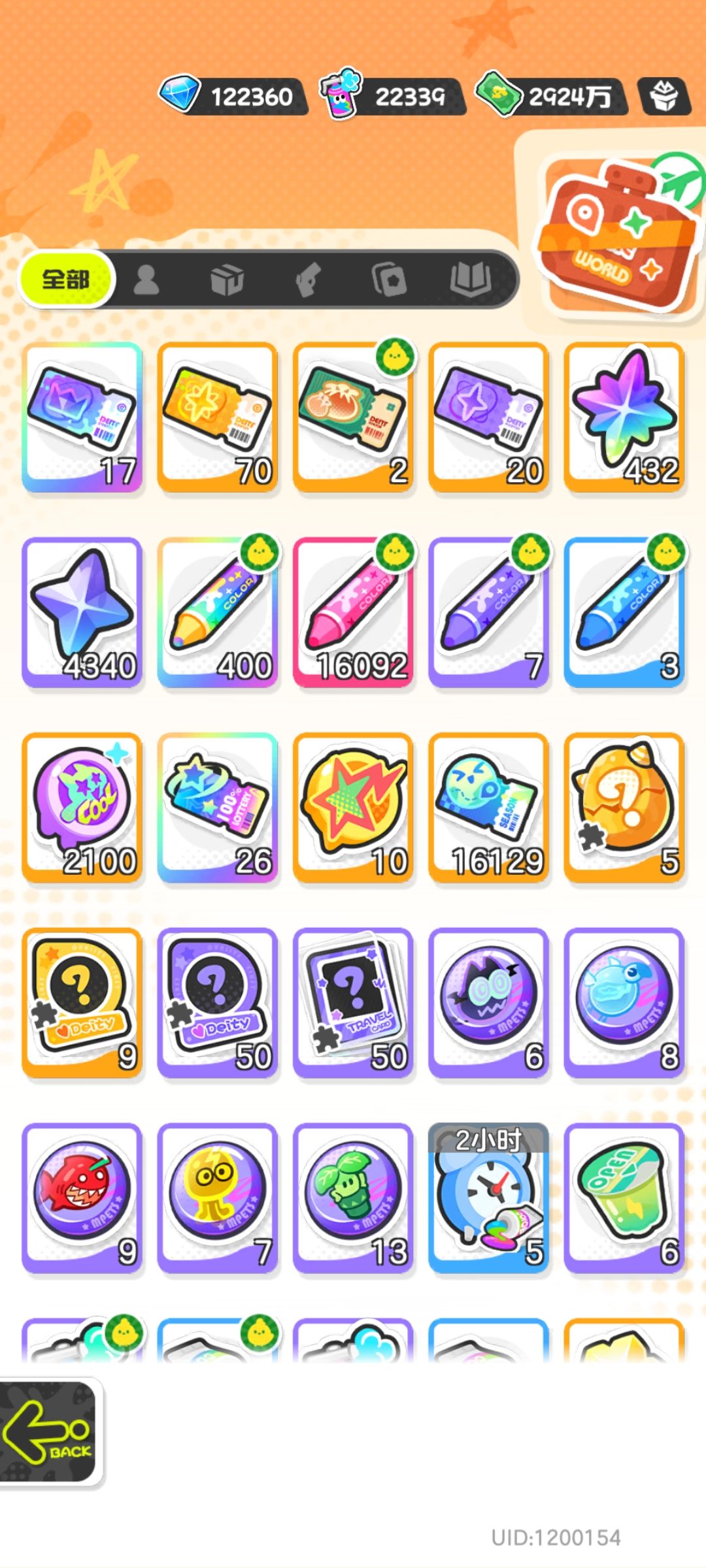Select the blue four-point star with 4340
706x1568 pixels.
[82, 612]
